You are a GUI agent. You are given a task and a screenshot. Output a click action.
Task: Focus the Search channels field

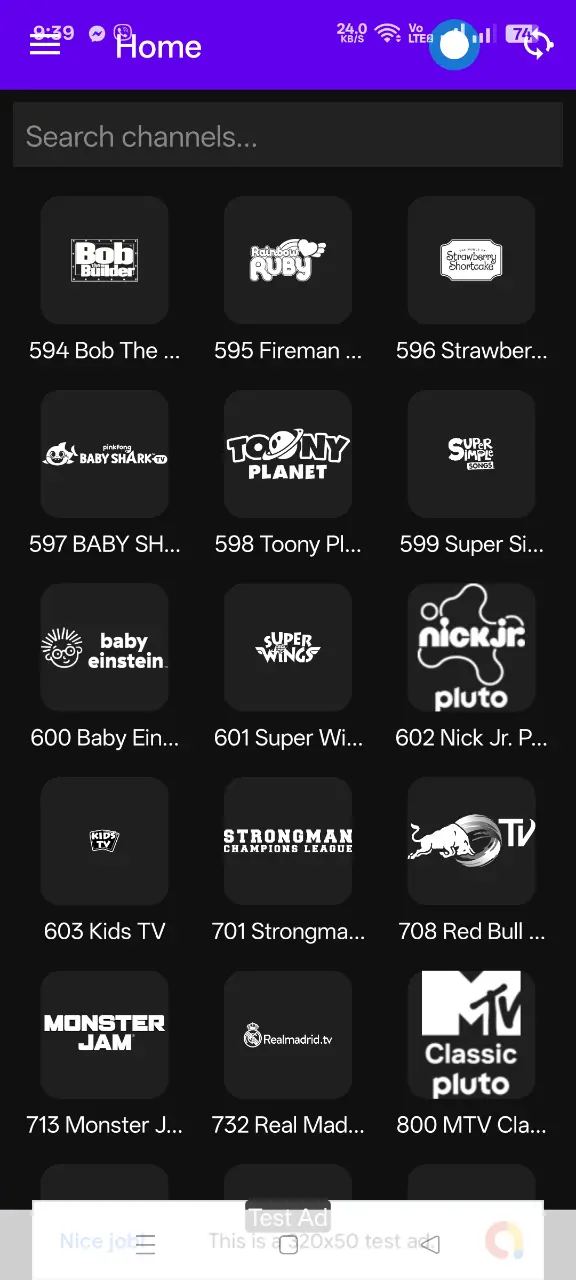pyautogui.click(x=288, y=136)
